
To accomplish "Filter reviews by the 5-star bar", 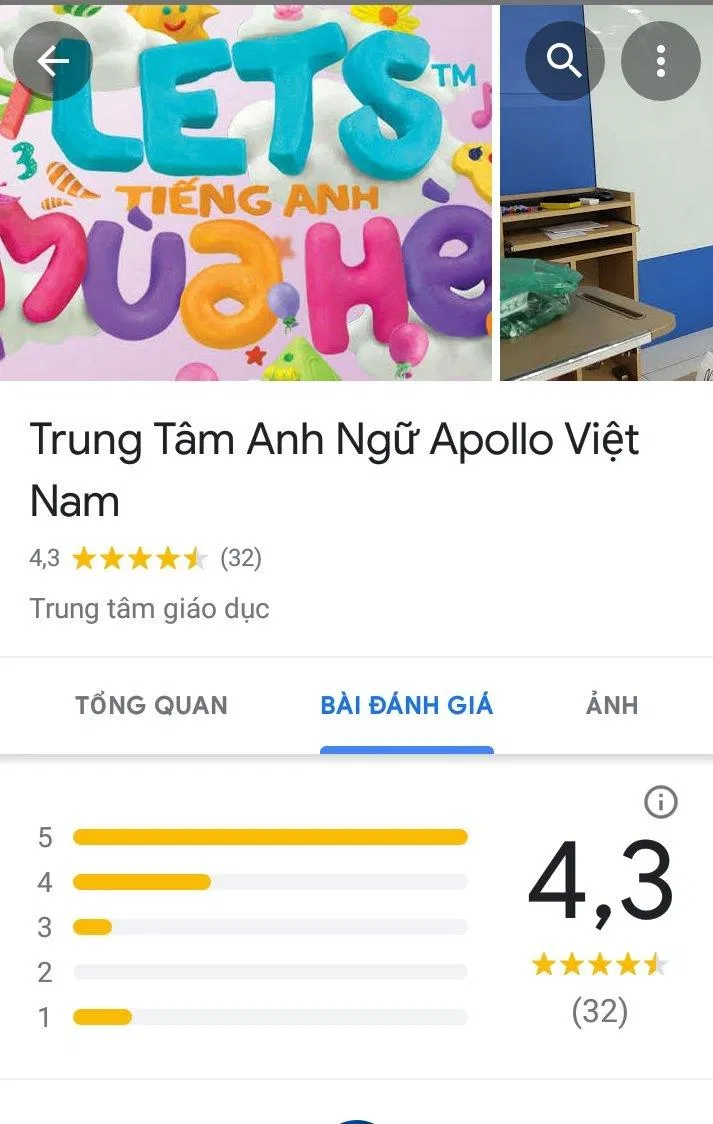I will pos(270,837).
